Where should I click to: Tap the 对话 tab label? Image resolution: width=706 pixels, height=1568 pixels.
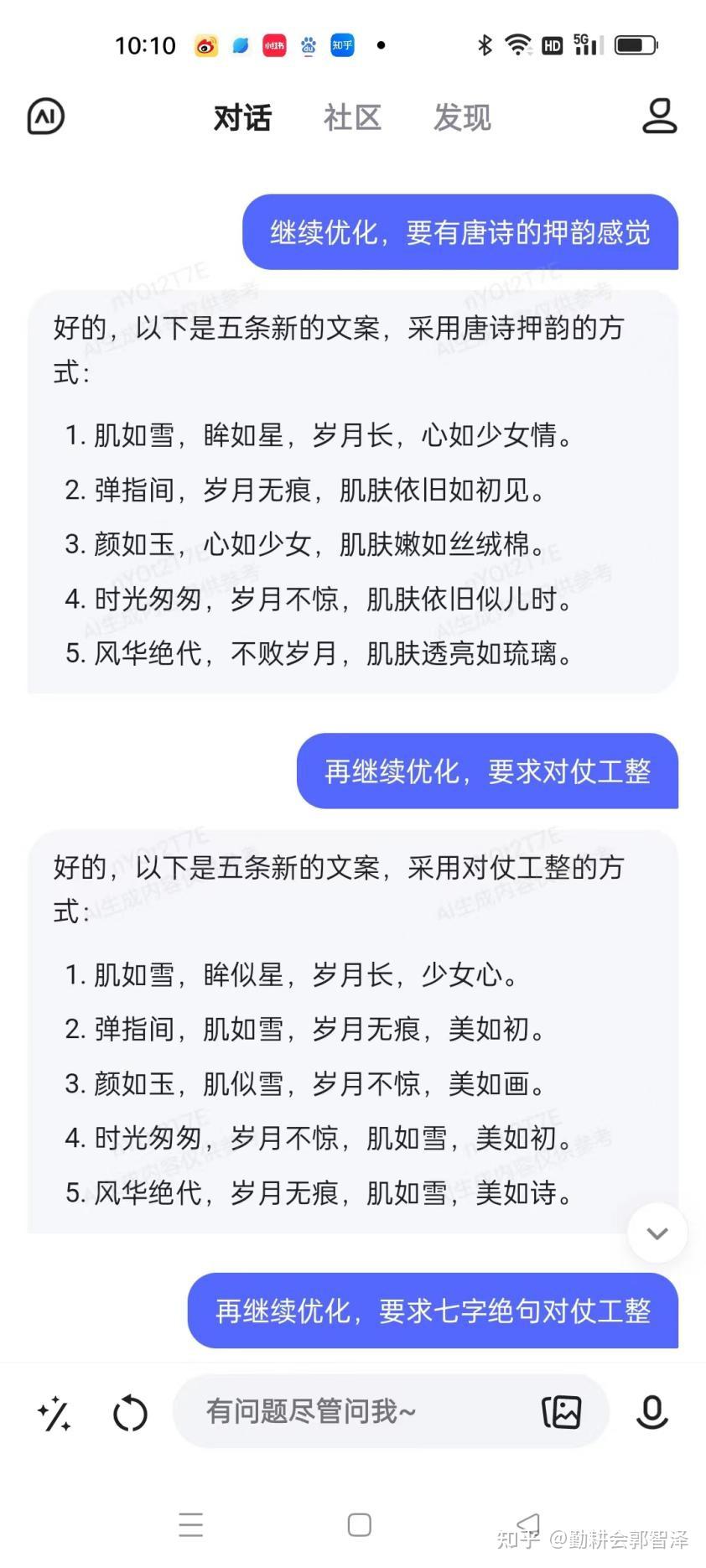241,117
